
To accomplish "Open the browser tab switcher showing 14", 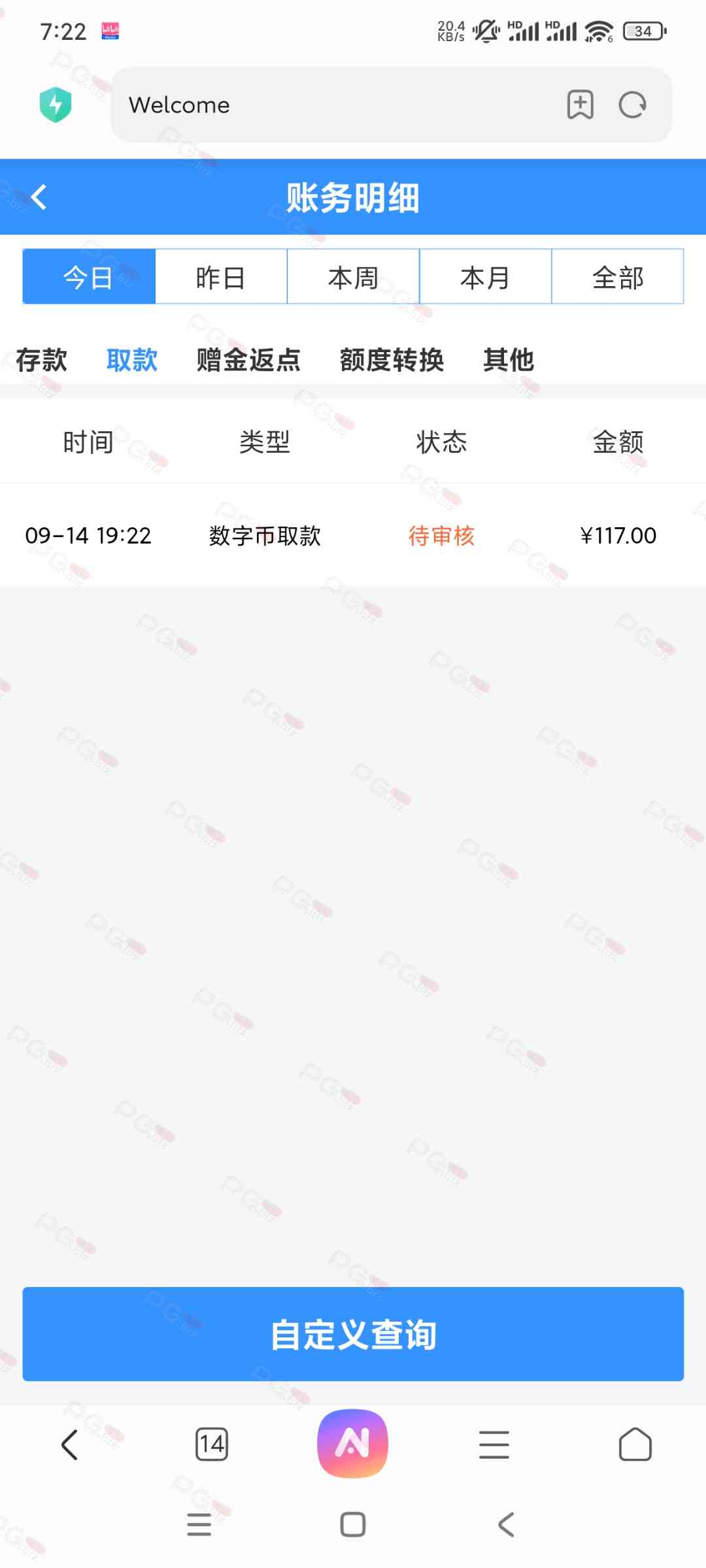I will click(x=212, y=1444).
